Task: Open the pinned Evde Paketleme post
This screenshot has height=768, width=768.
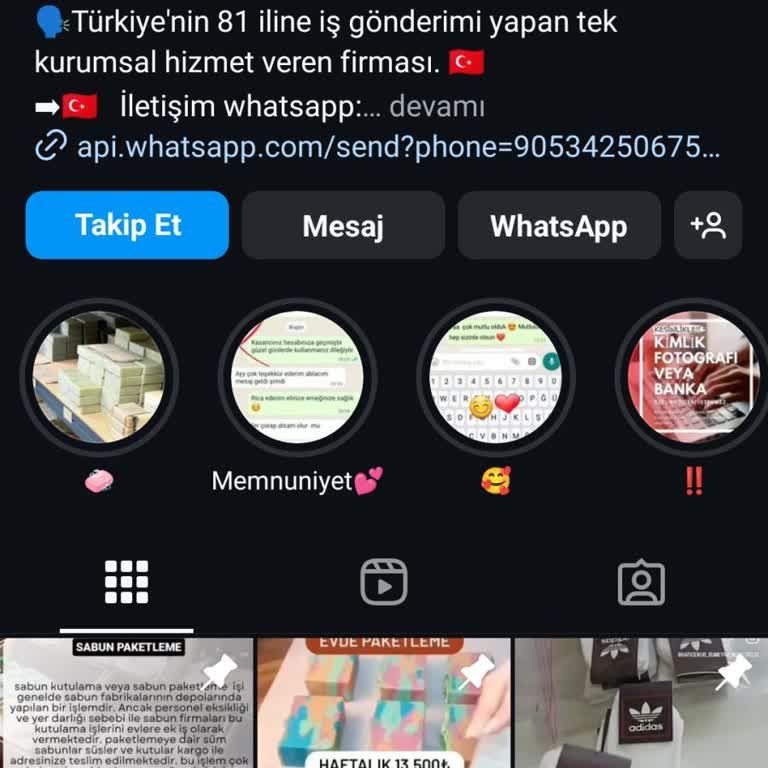Action: pos(384,703)
